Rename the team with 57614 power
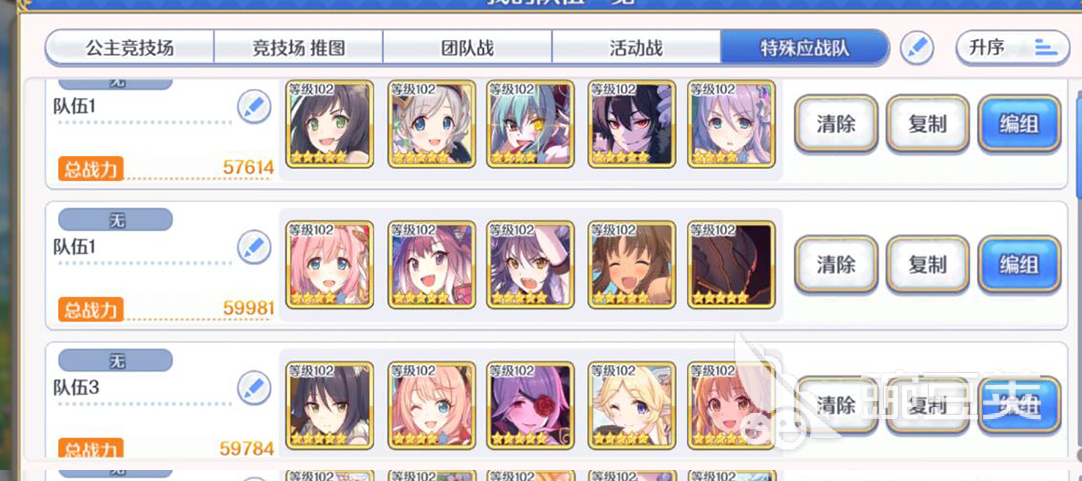 click(x=254, y=106)
